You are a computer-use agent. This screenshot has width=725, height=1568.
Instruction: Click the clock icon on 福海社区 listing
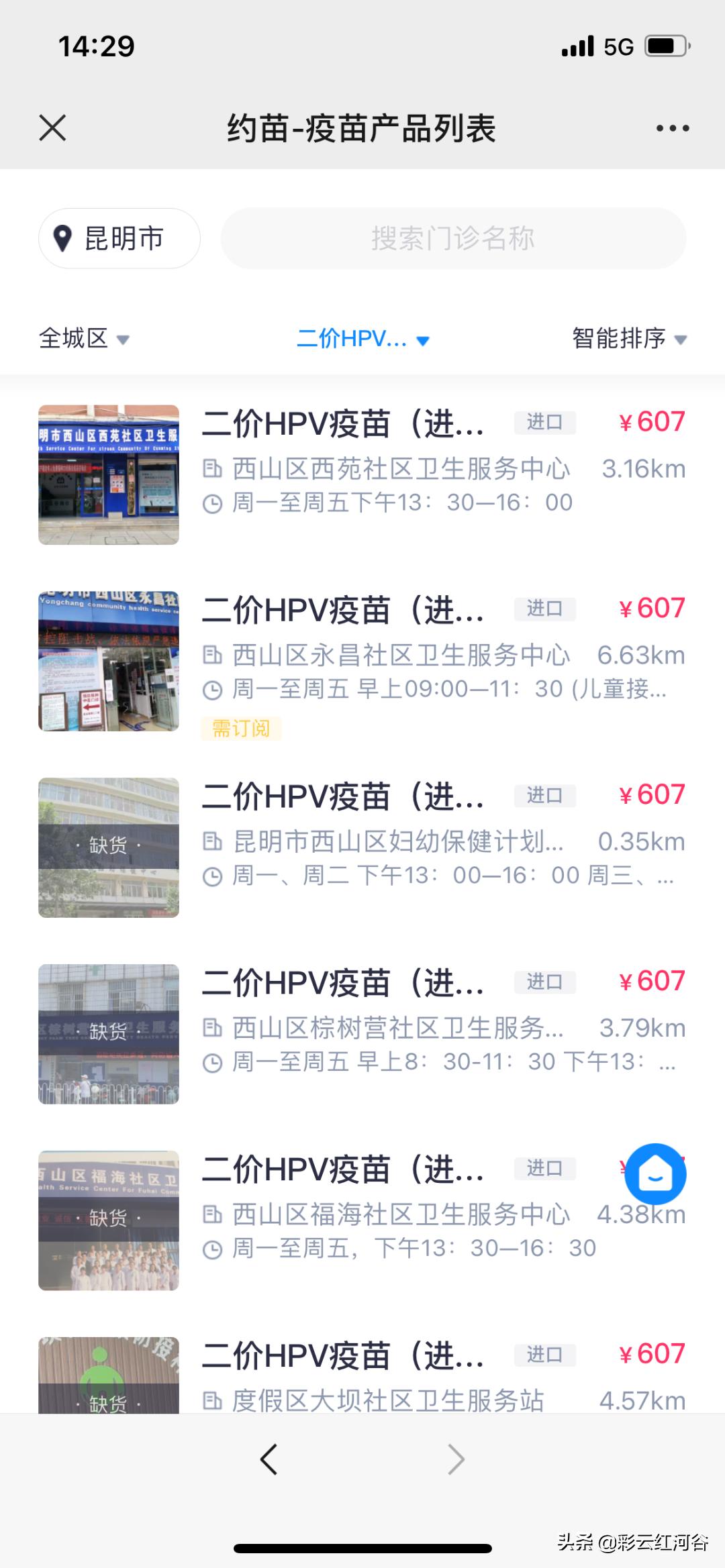pyautogui.click(x=212, y=1247)
